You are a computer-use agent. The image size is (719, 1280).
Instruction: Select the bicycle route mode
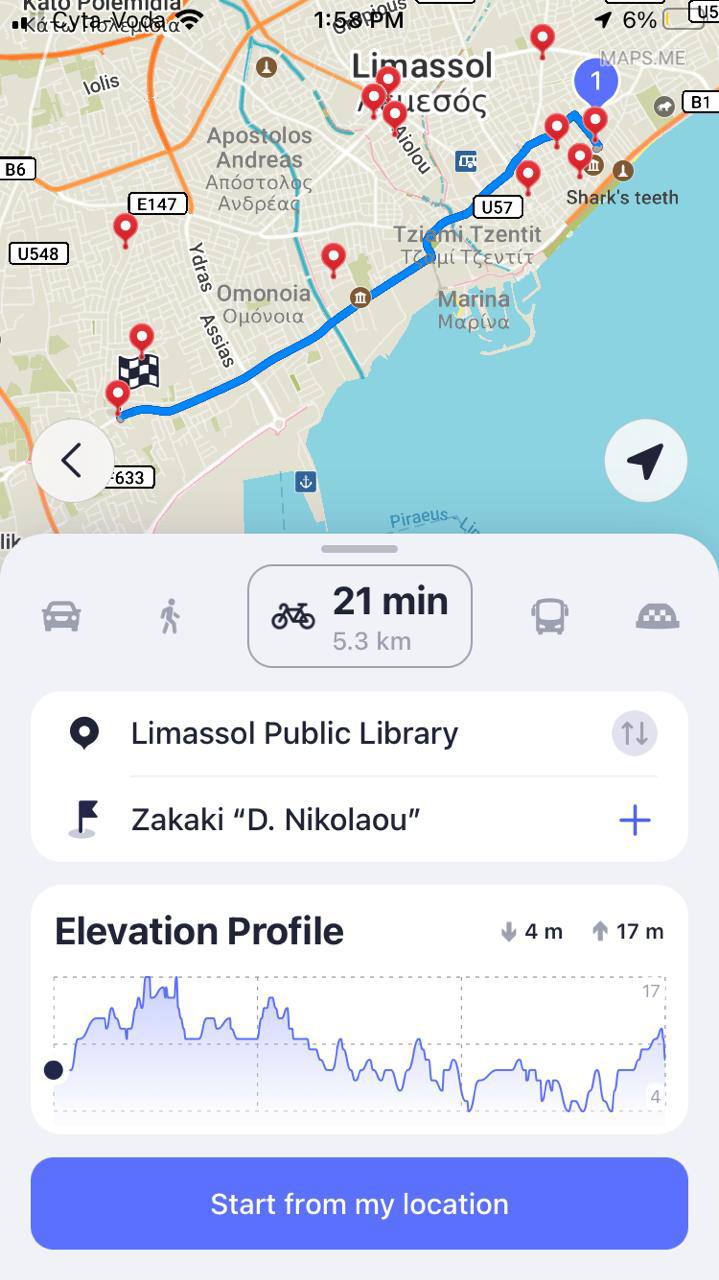click(360, 616)
